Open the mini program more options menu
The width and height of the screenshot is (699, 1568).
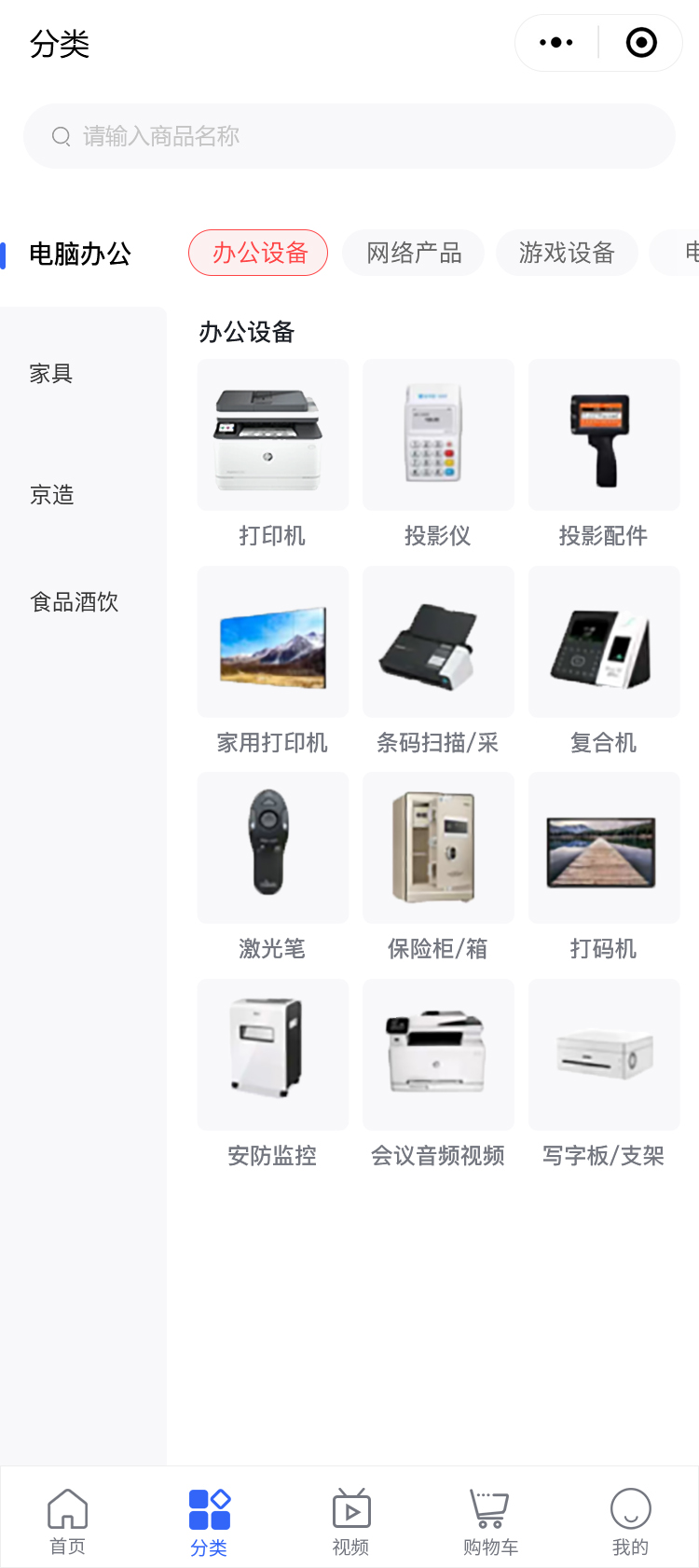556,43
